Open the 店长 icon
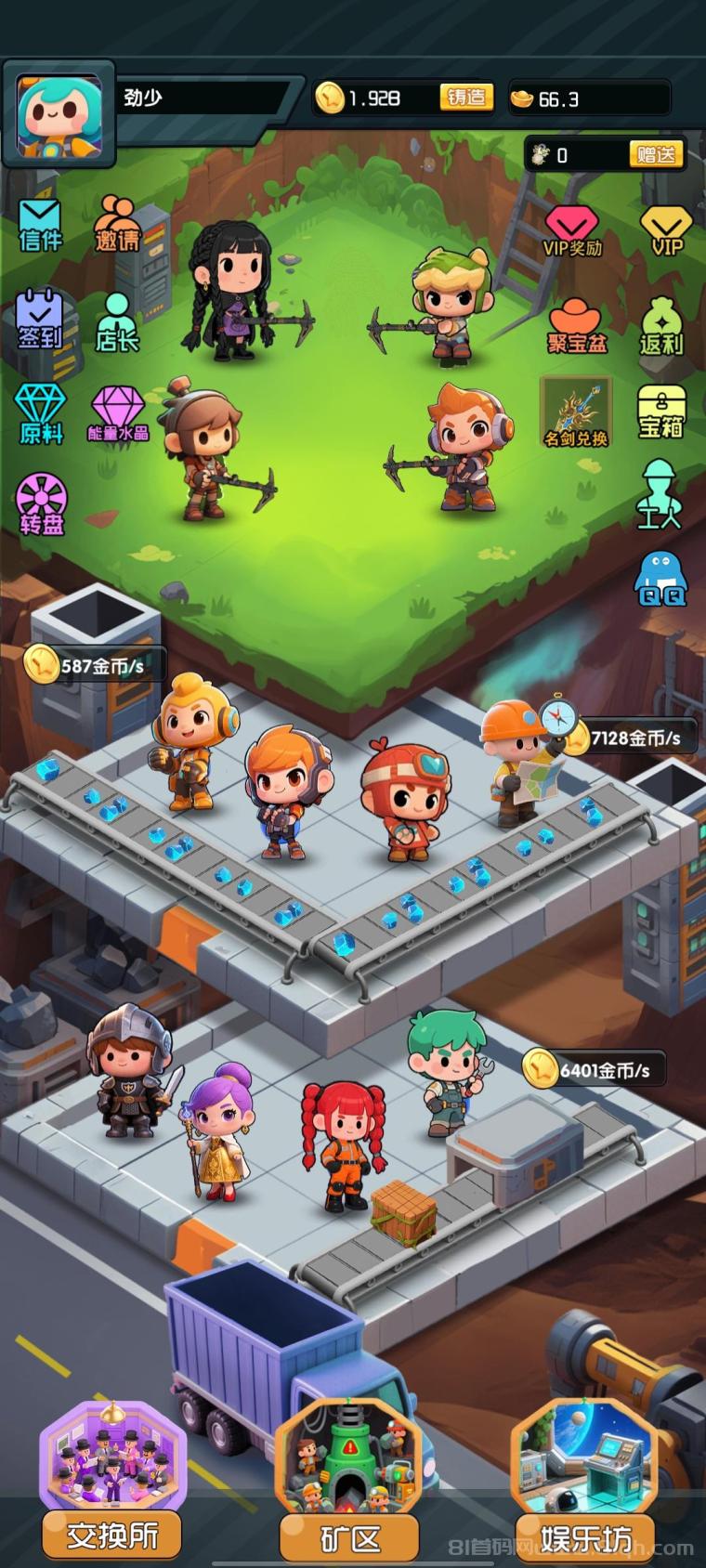This screenshot has width=706, height=1568. [x=117, y=323]
